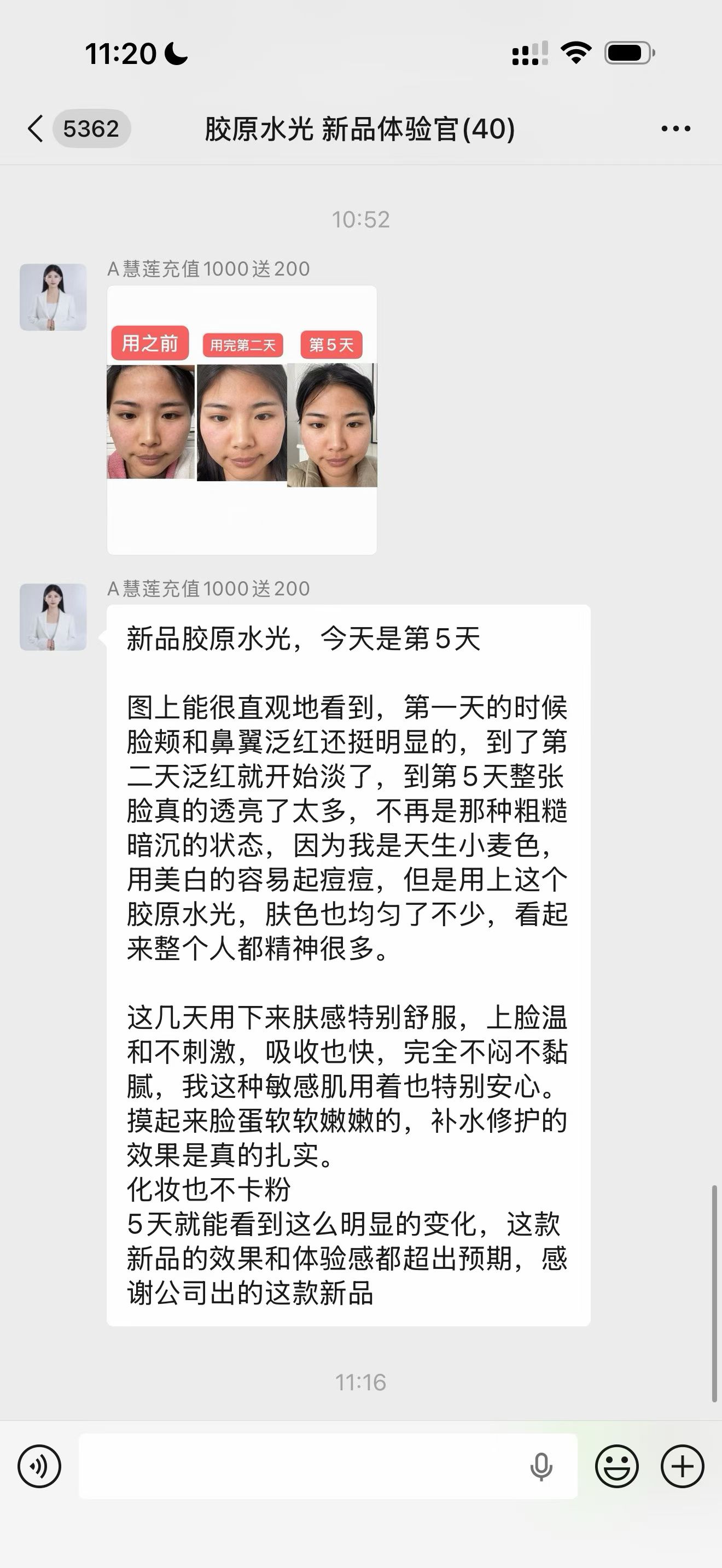Screen dimensions: 722x1568
Task: Switch to voice message input
Action: (x=39, y=1466)
